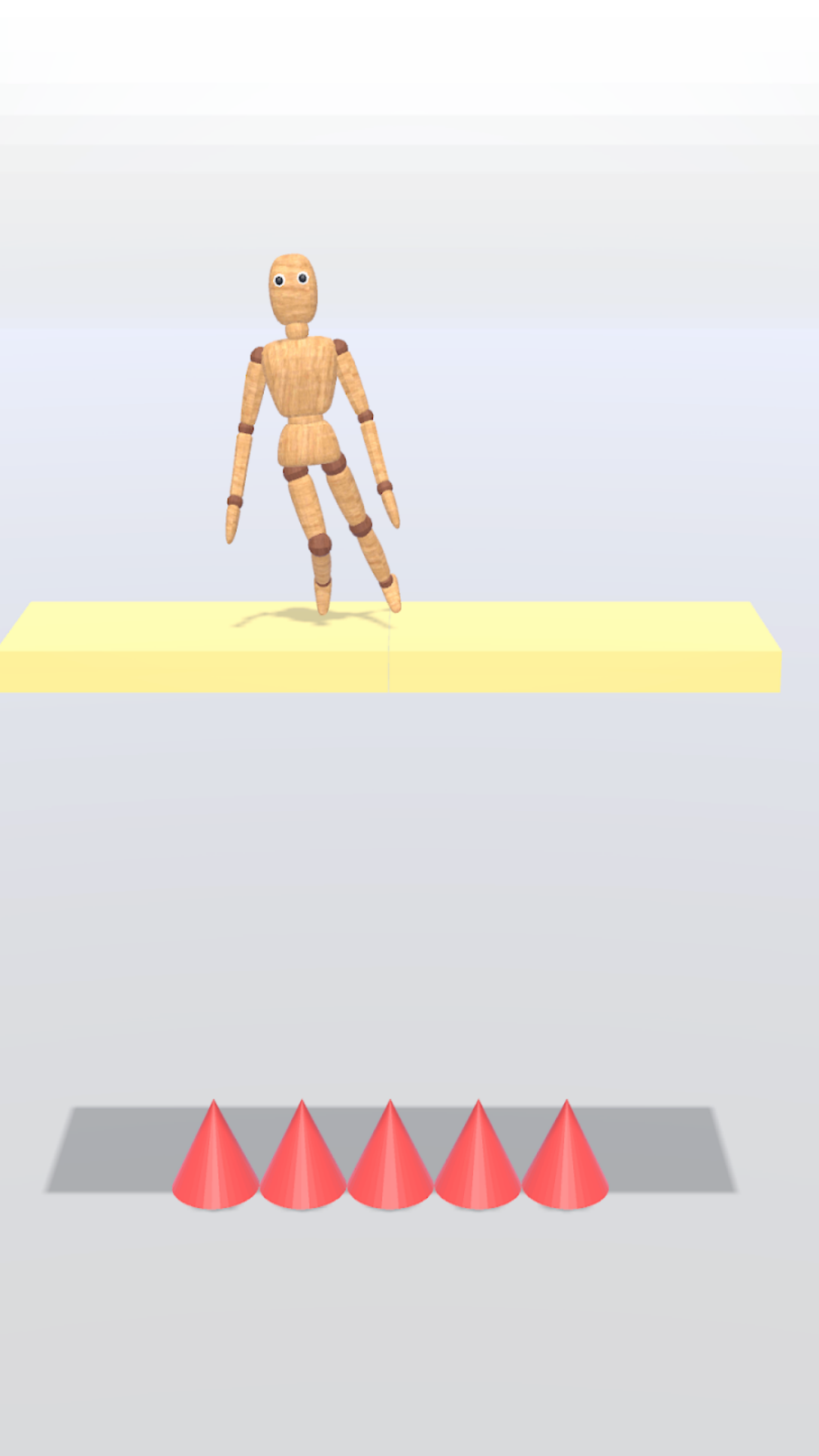
Task: Tap the yellow platform under the mannequin
Action: pyautogui.click(x=390, y=647)
